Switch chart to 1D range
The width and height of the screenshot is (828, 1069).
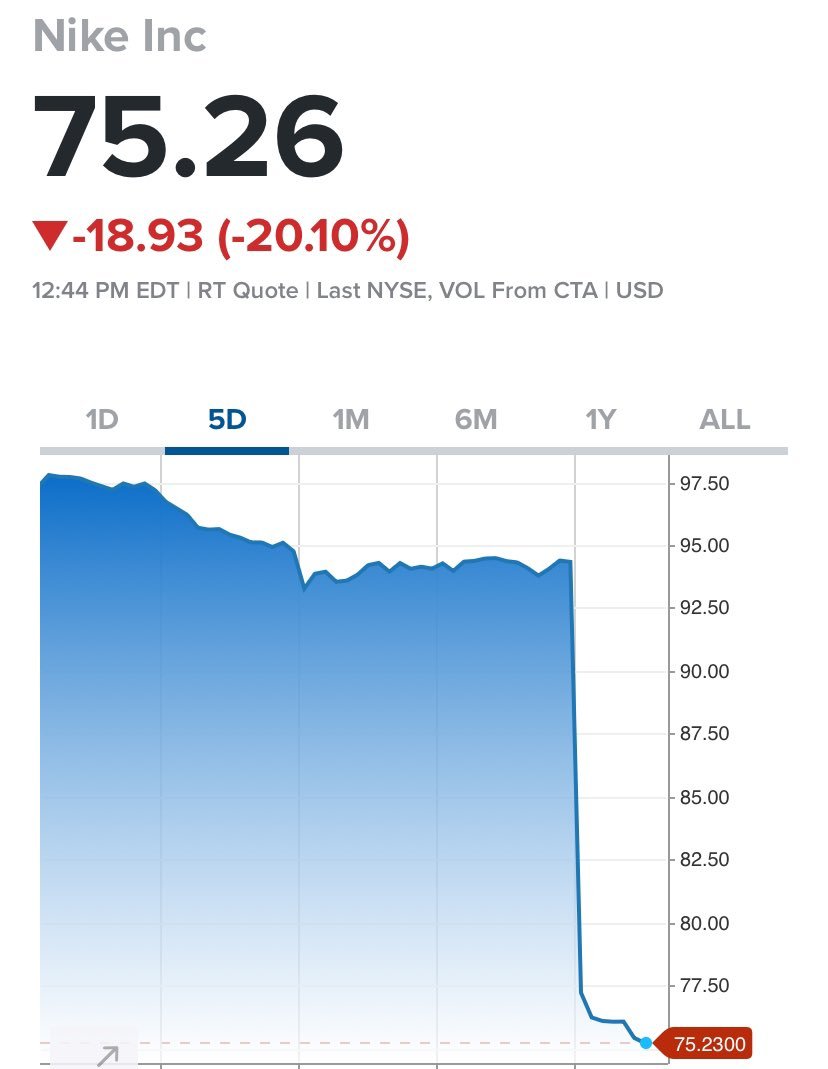(x=102, y=420)
